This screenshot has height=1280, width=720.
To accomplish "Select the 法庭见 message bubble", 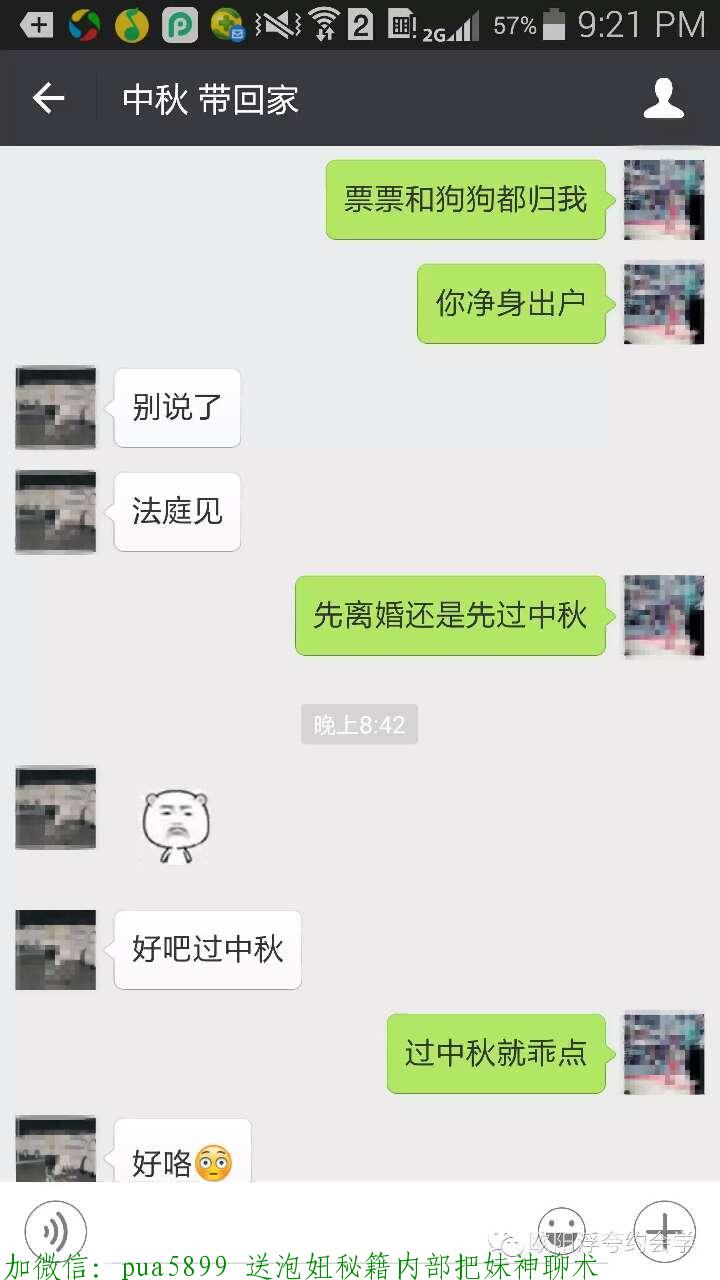I will (x=176, y=511).
